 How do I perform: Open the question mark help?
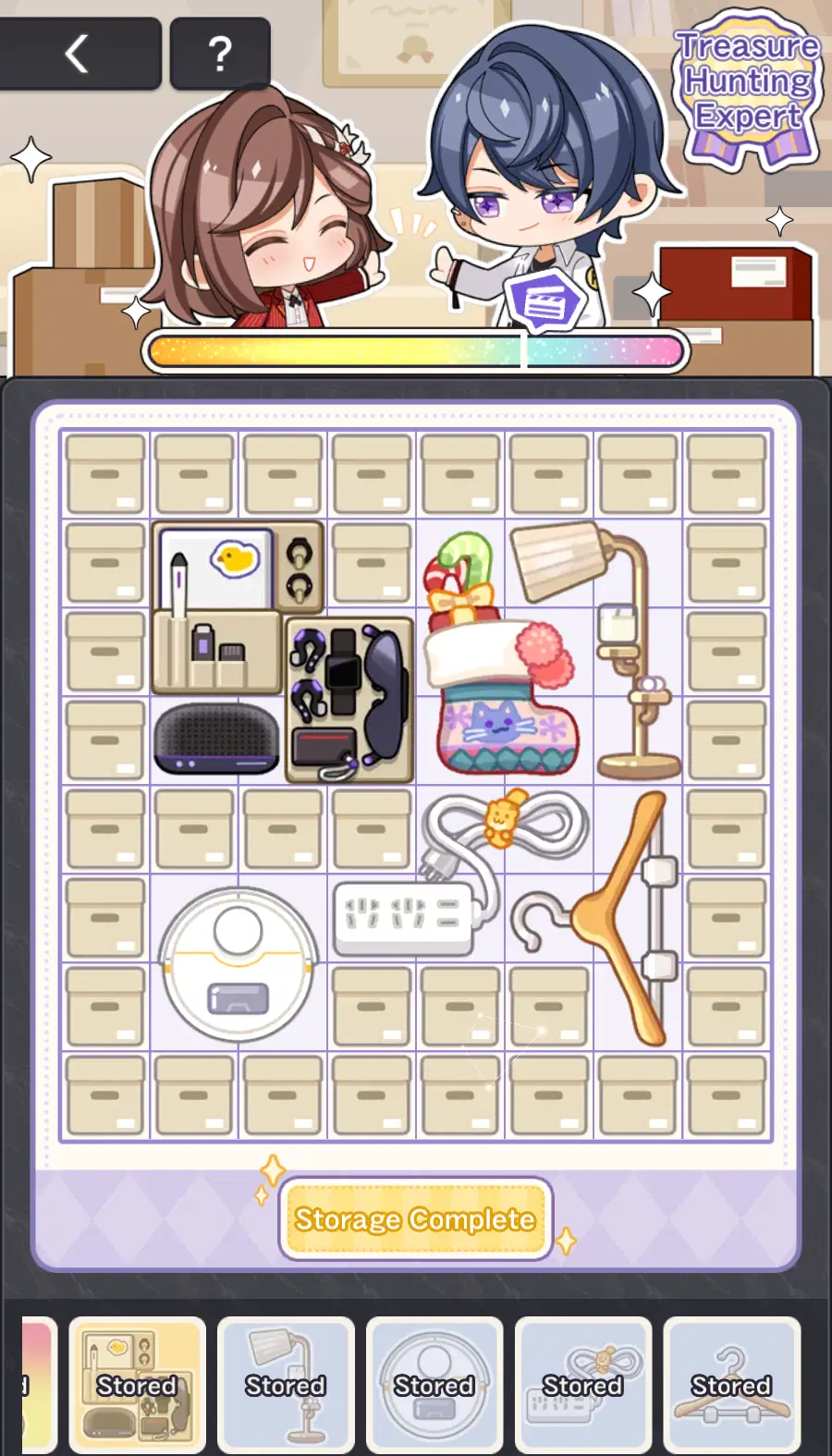click(220, 55)
